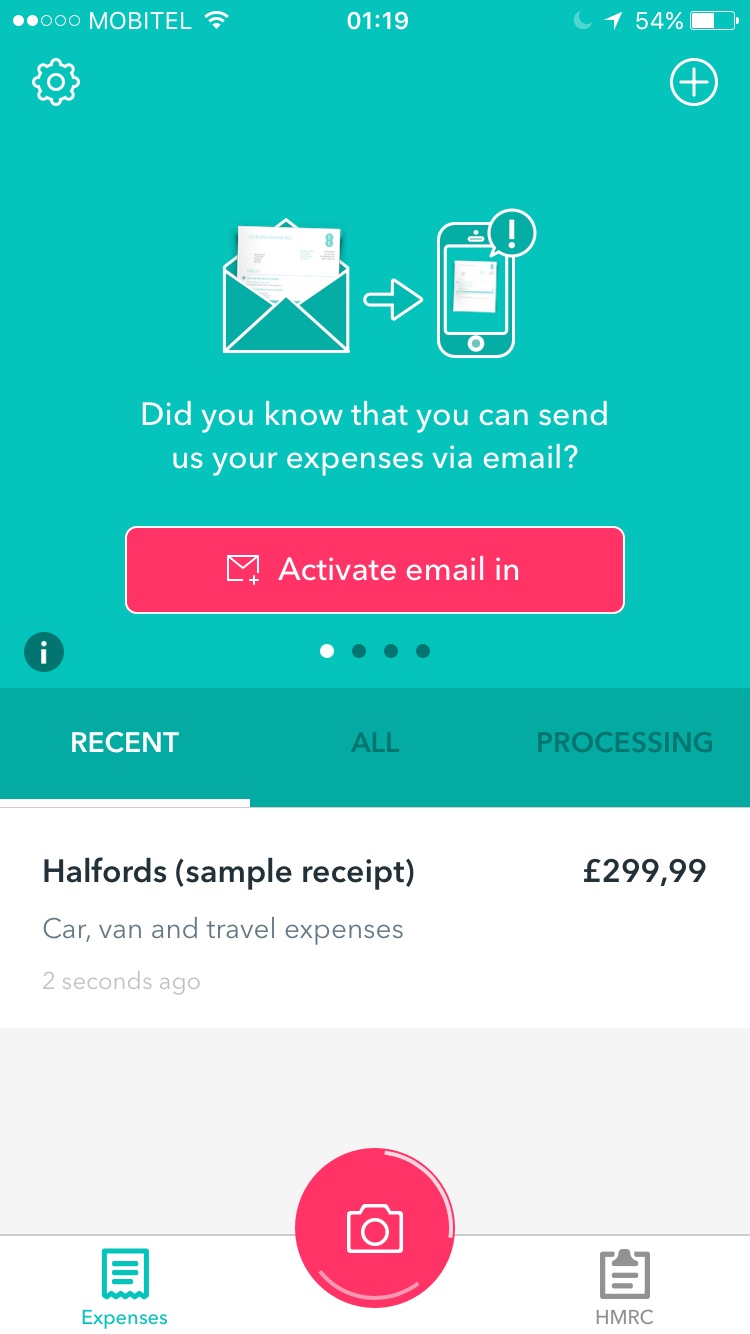Open the Halfords sample receipt
750x1334 pixels.
[375, 917]
